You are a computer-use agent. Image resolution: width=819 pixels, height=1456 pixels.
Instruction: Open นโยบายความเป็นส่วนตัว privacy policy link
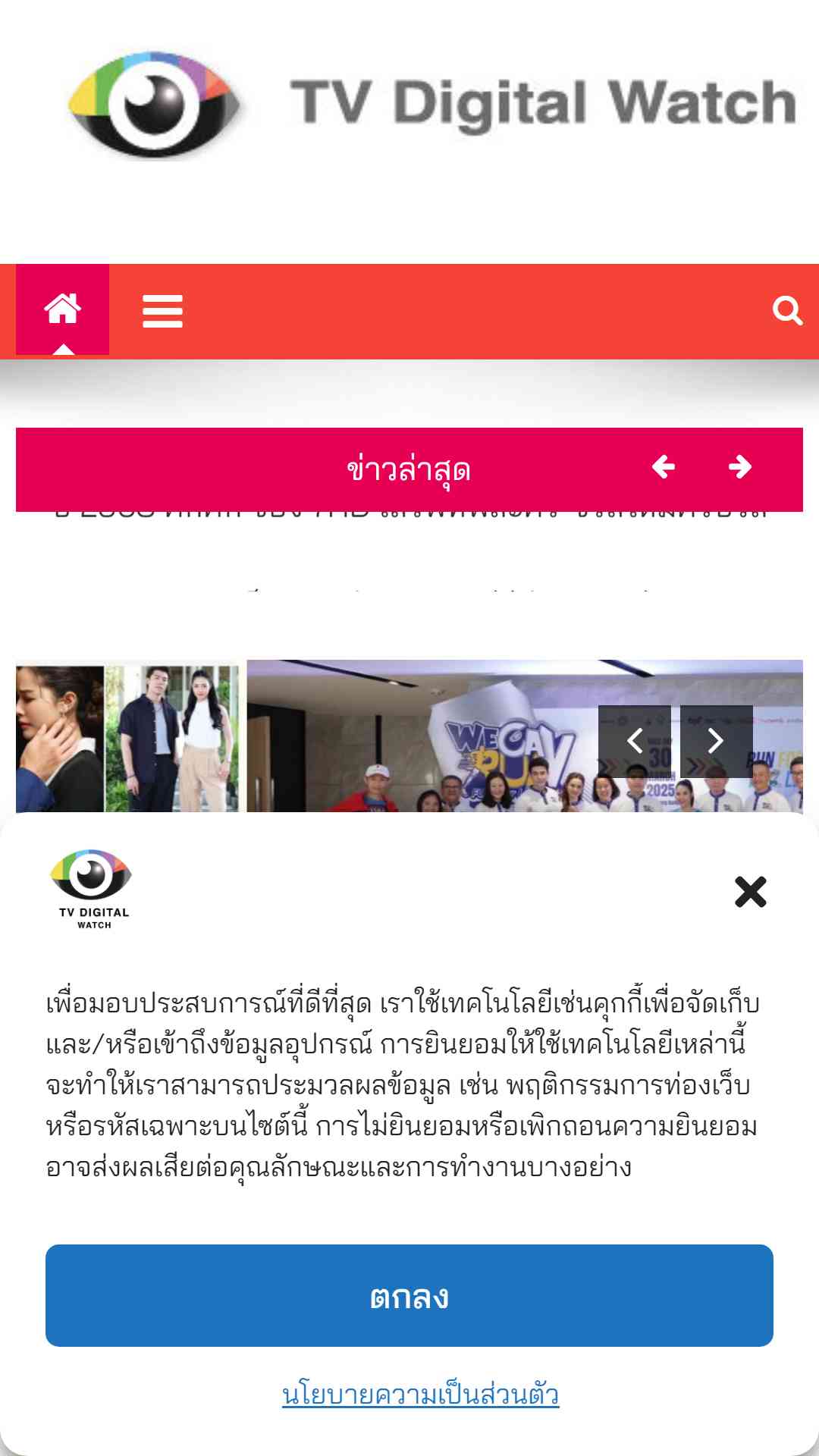pos(421,1395)
